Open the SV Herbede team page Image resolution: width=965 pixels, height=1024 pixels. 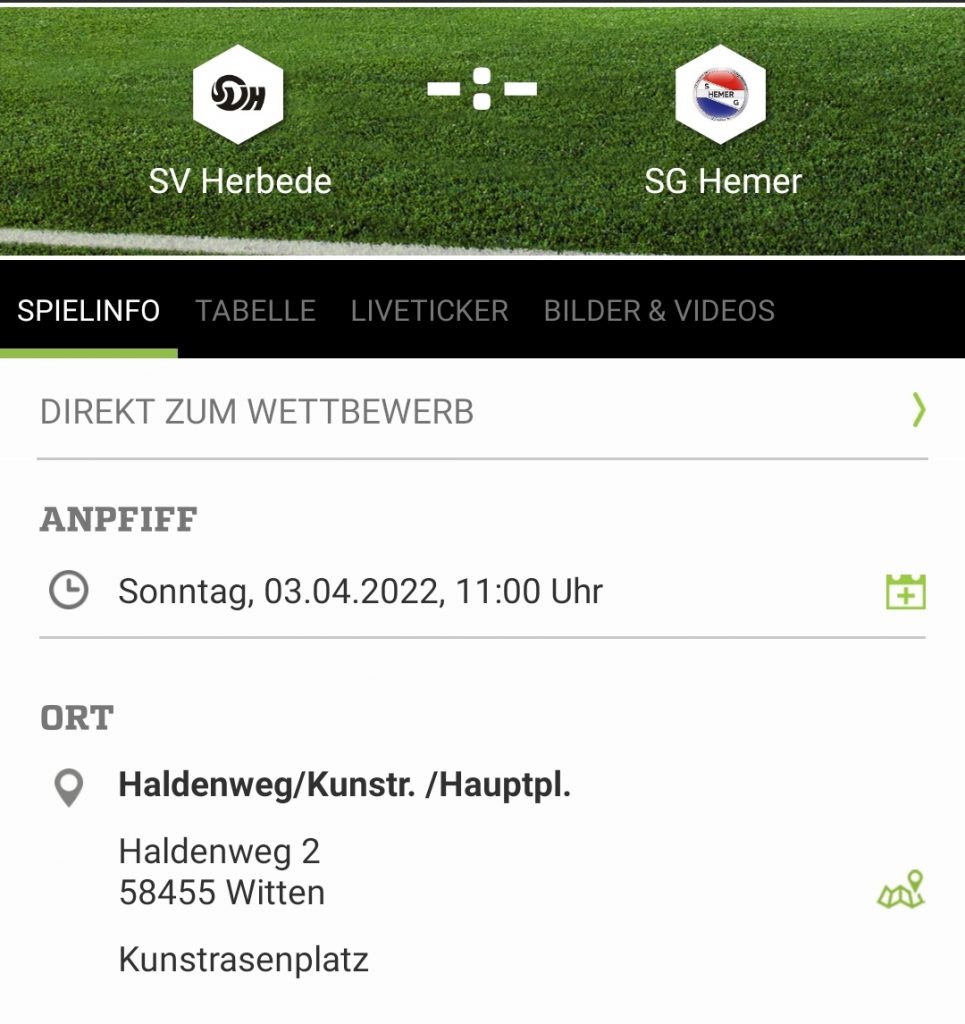pyautogui.click(x=239, y=122)
